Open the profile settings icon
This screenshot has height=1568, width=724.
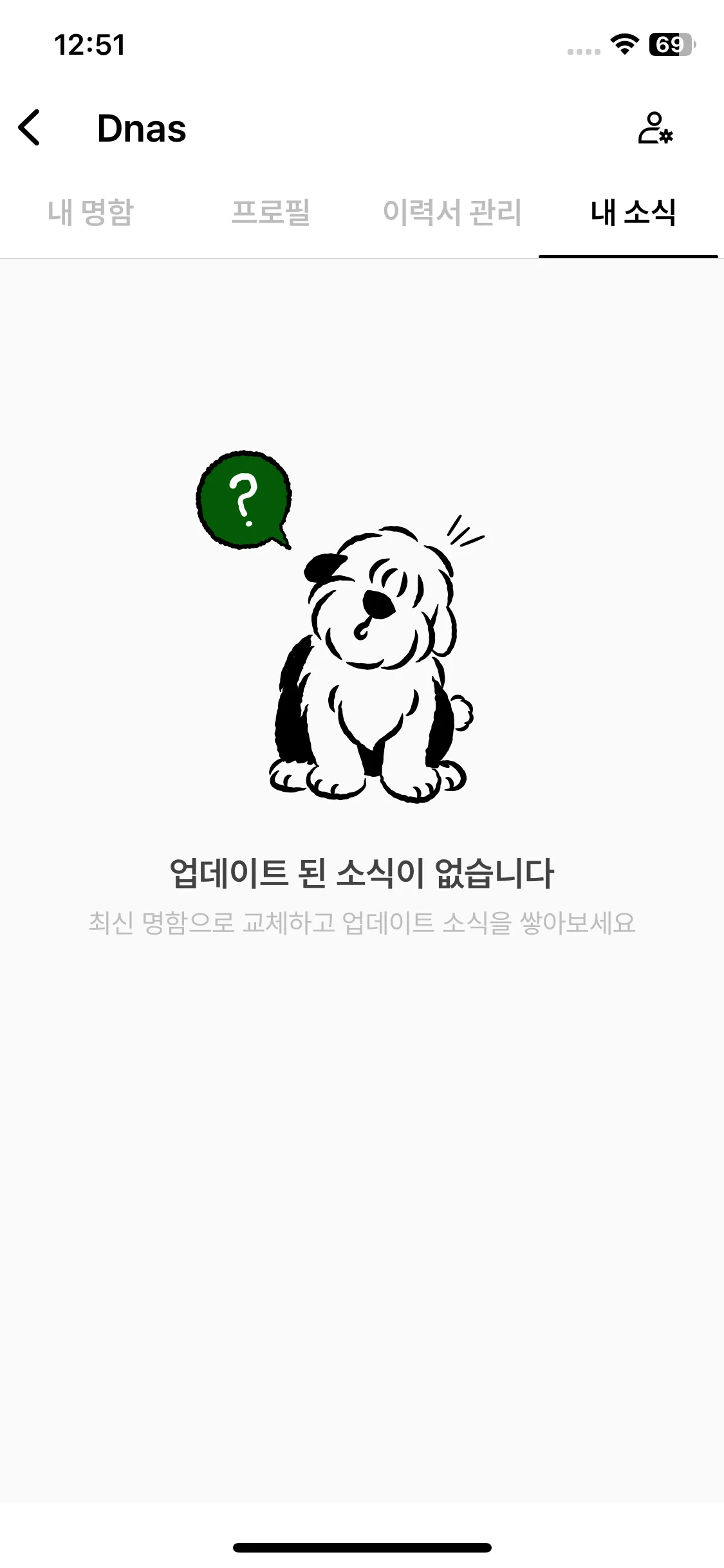click(x=655, y=127)
